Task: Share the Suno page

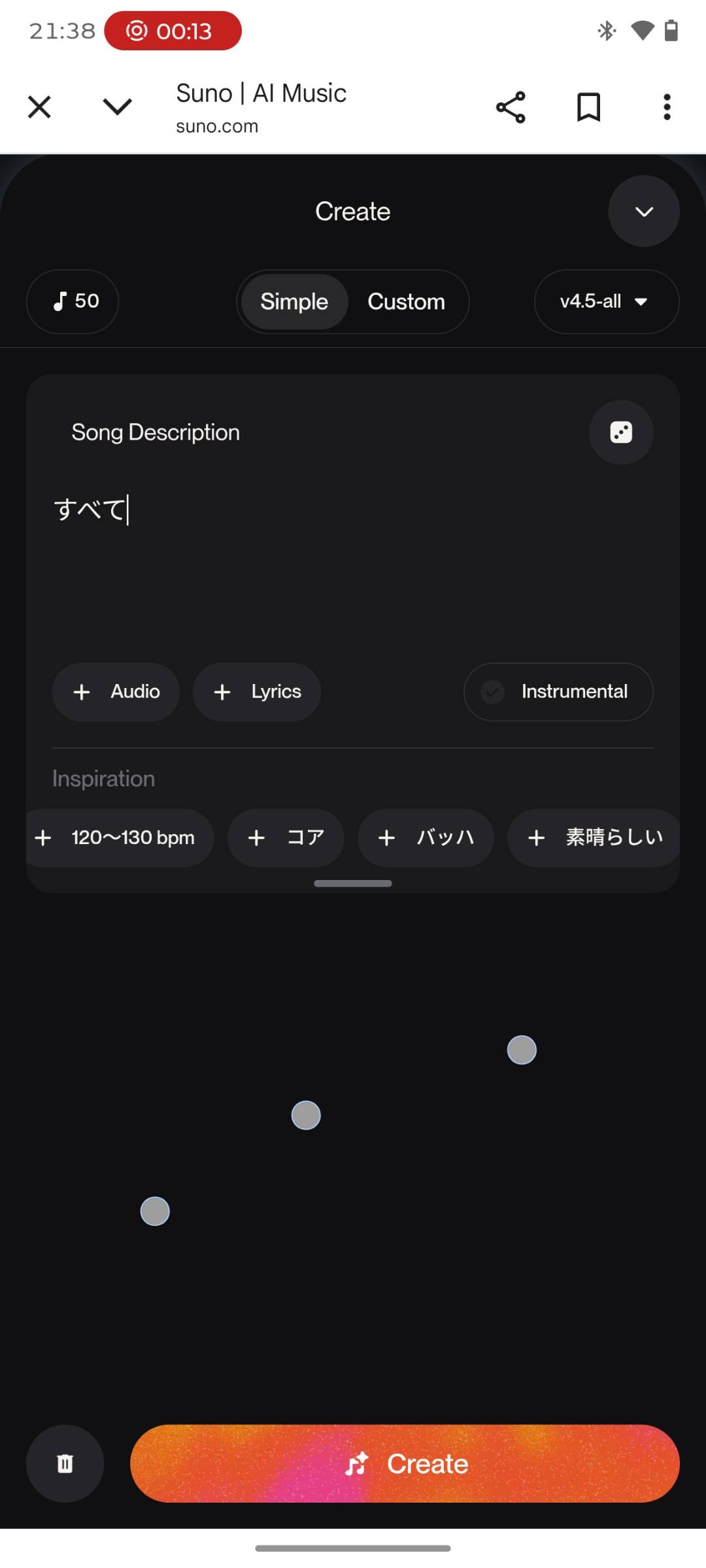Action: pyautogui.click(x=511, y=107)
